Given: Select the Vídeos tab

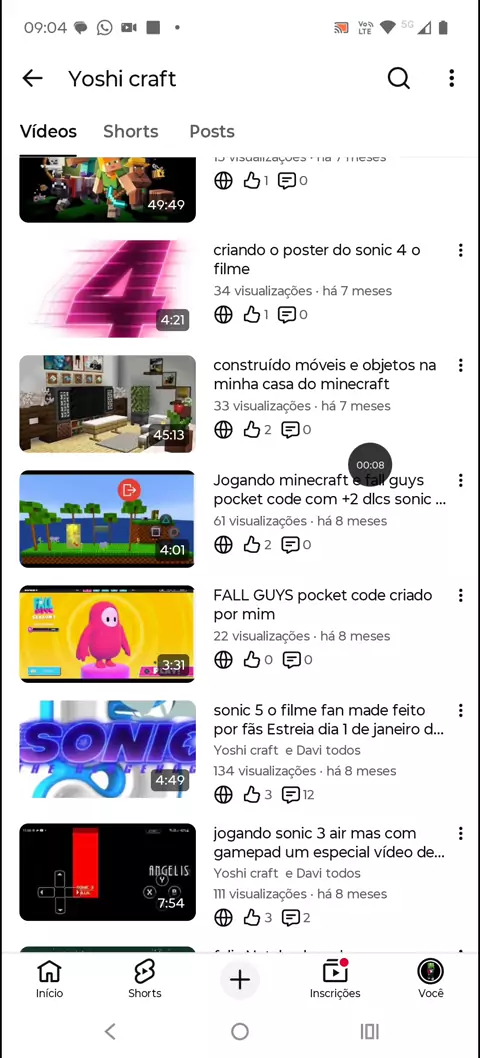Looking at the screenshot, I should coord(48,132).
